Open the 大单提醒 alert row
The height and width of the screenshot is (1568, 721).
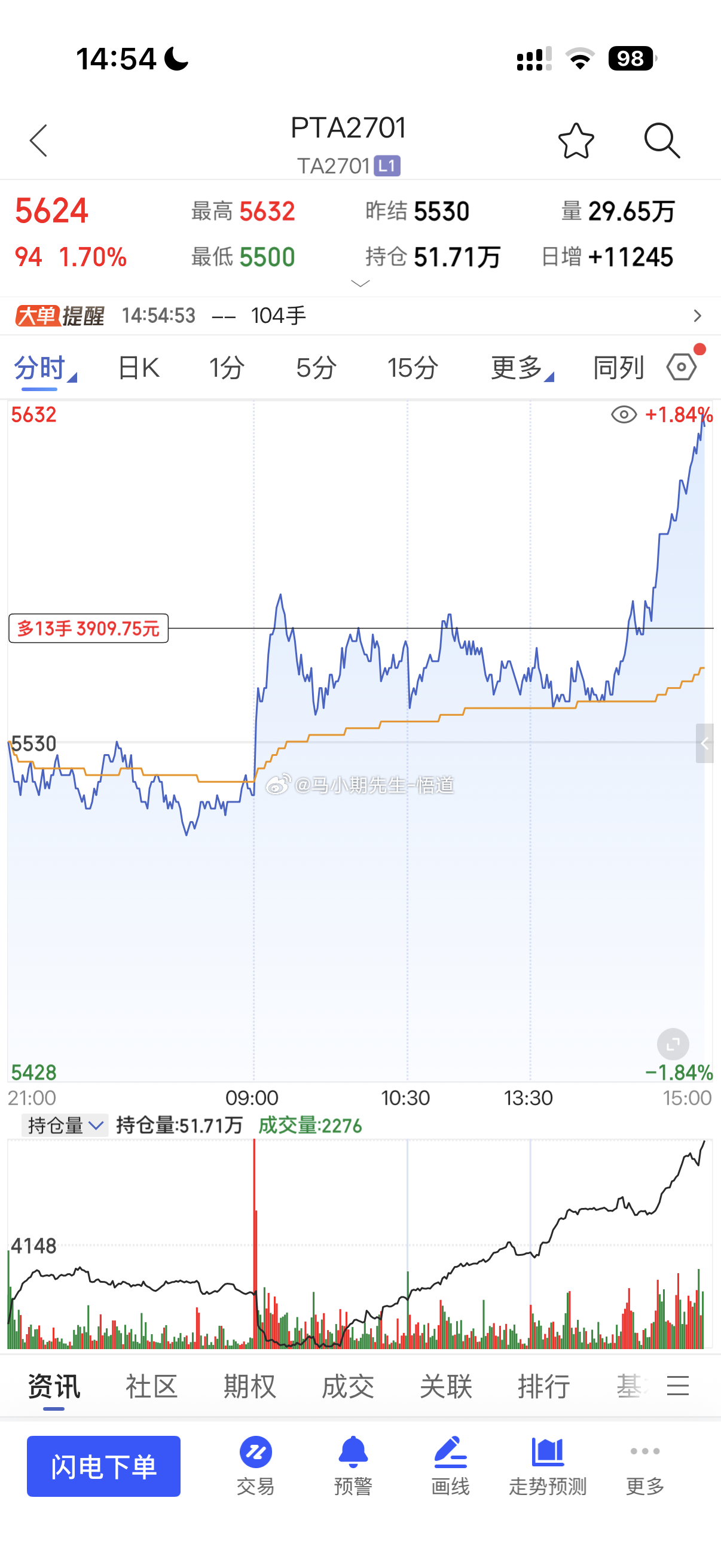360,316
